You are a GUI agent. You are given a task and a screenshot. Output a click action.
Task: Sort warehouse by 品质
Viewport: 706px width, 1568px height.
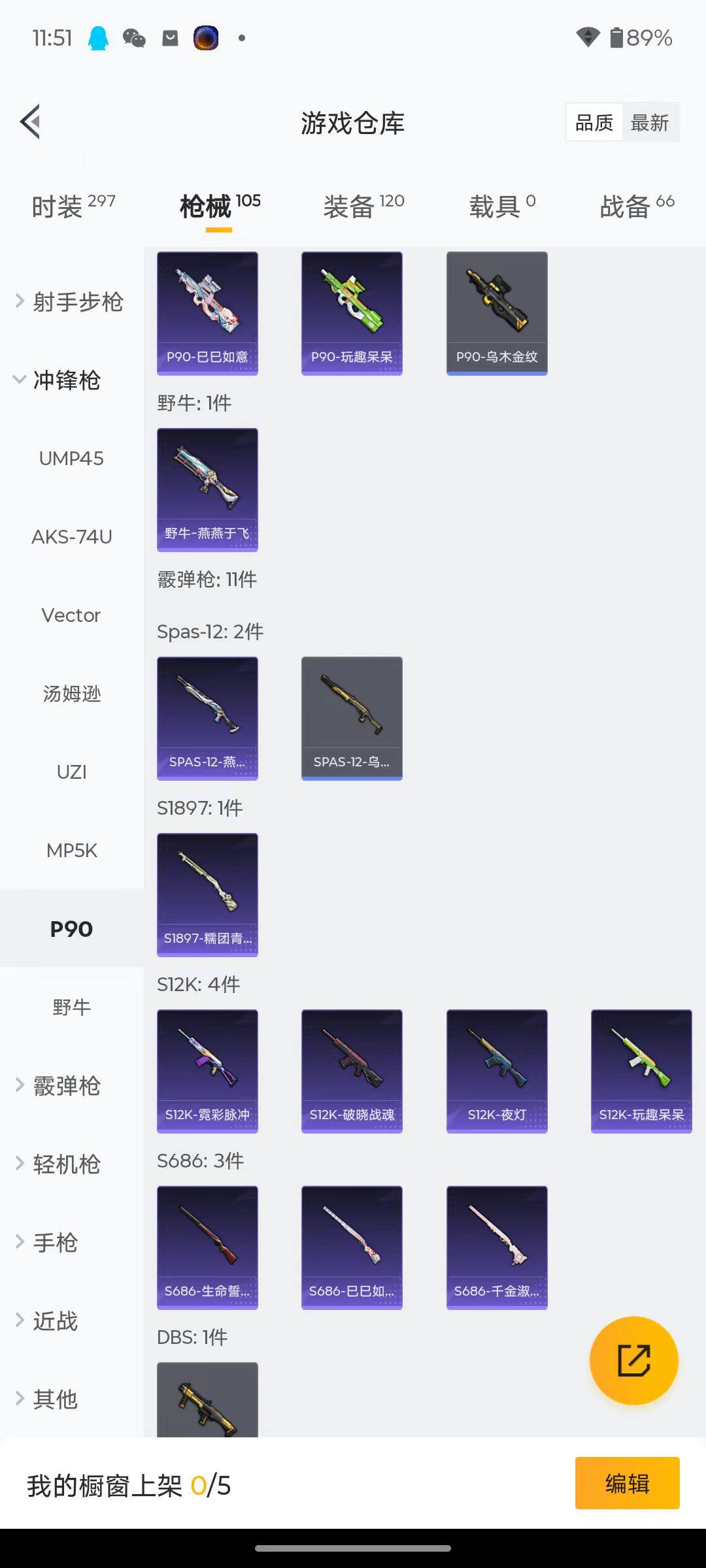[x=594, y=122]
